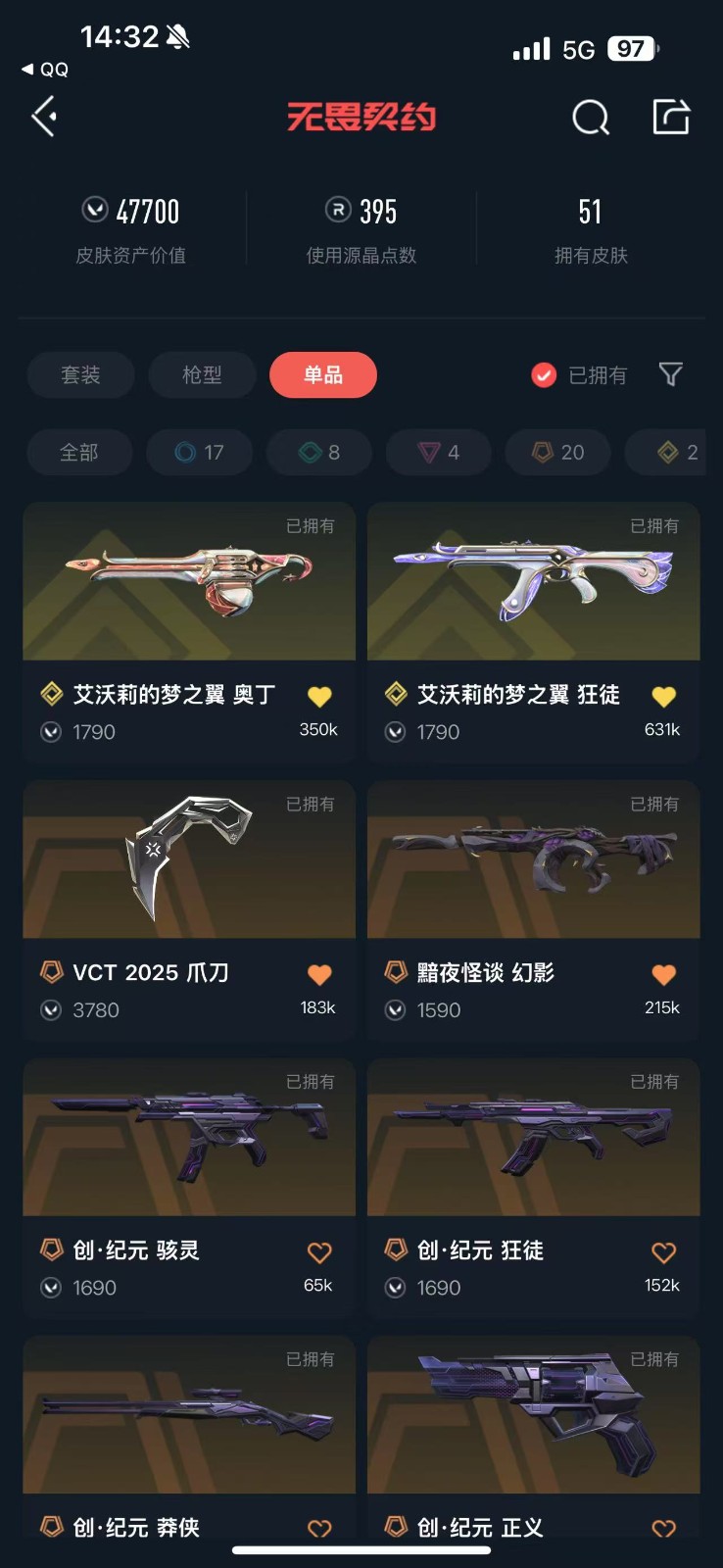The image size is (723, 1568).
Task: Select the 全部 tier chip
Action: [79, 453]
